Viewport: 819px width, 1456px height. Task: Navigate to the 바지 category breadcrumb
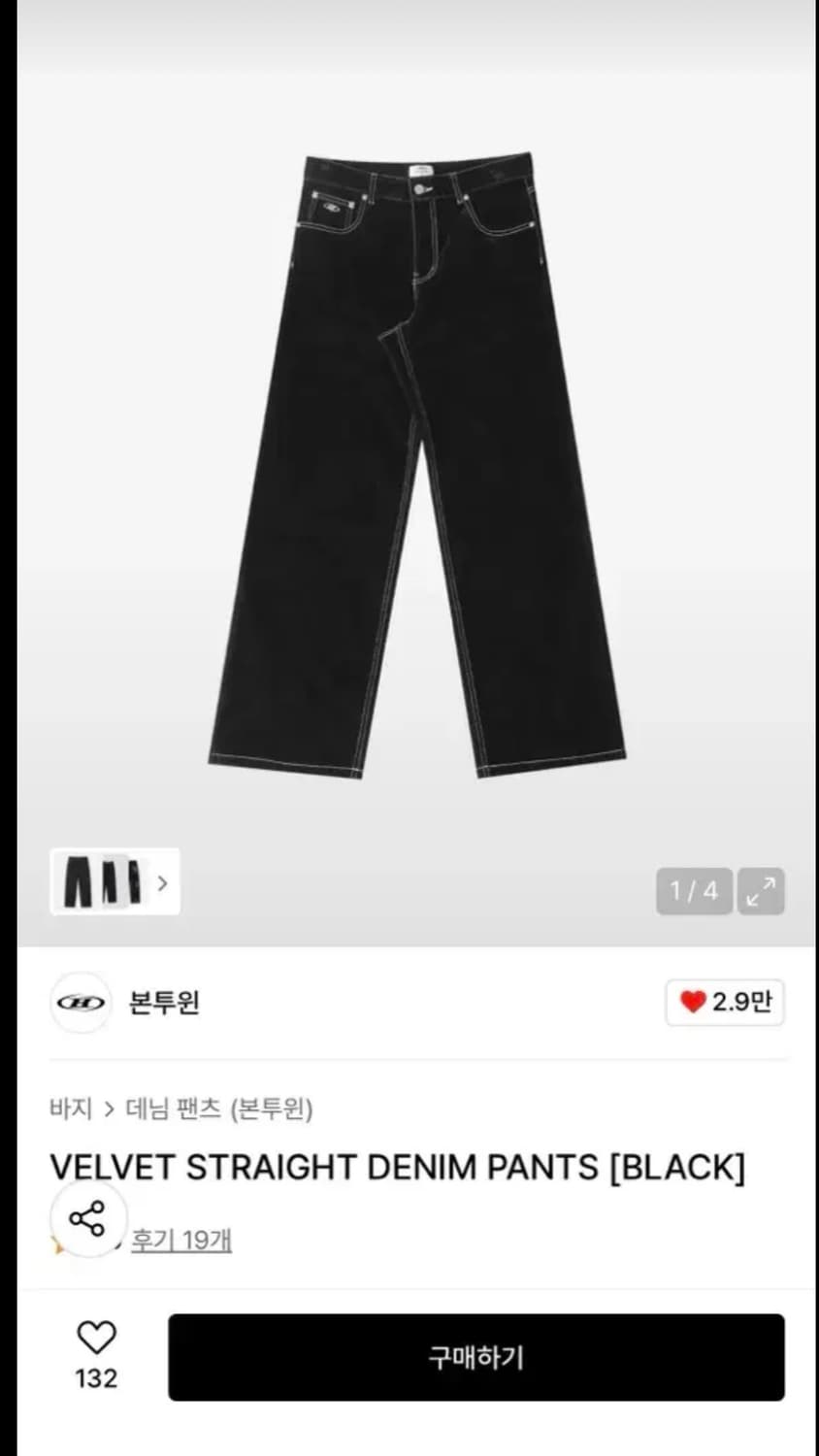pos(69,1109)
